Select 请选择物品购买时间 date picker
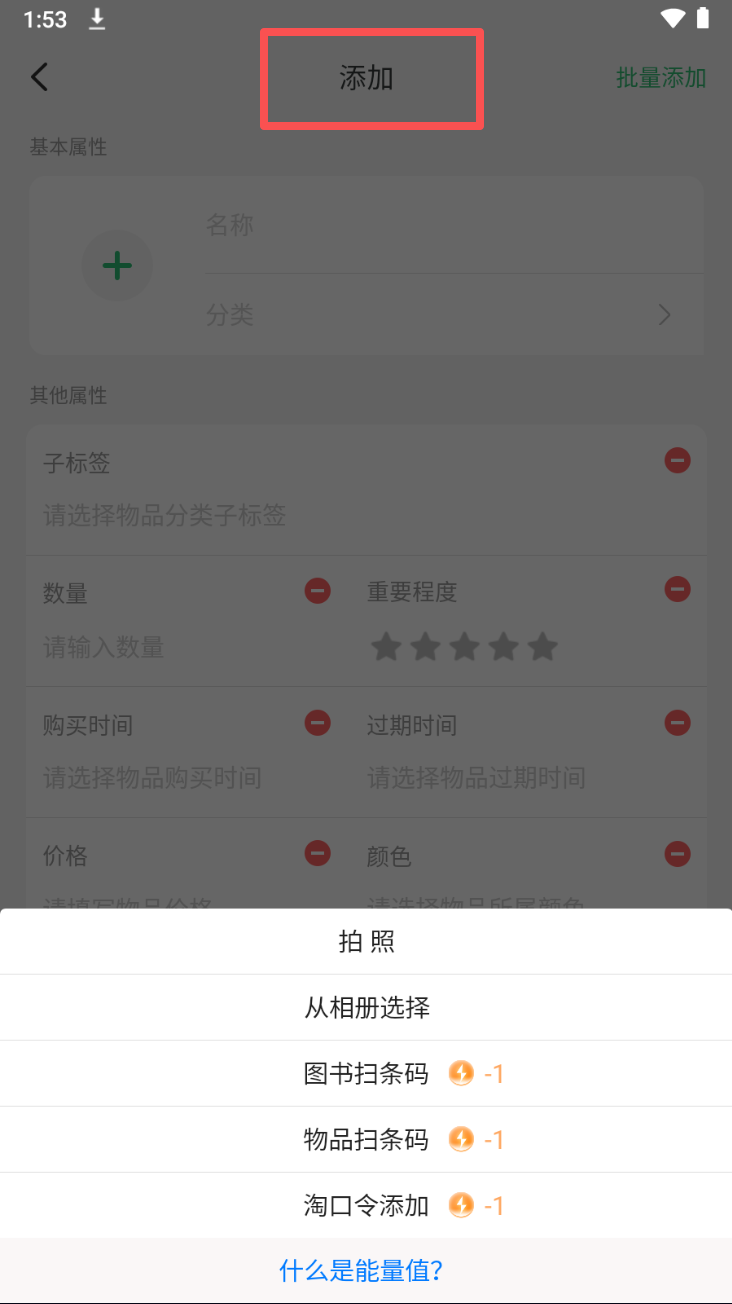 coord(152,778)
